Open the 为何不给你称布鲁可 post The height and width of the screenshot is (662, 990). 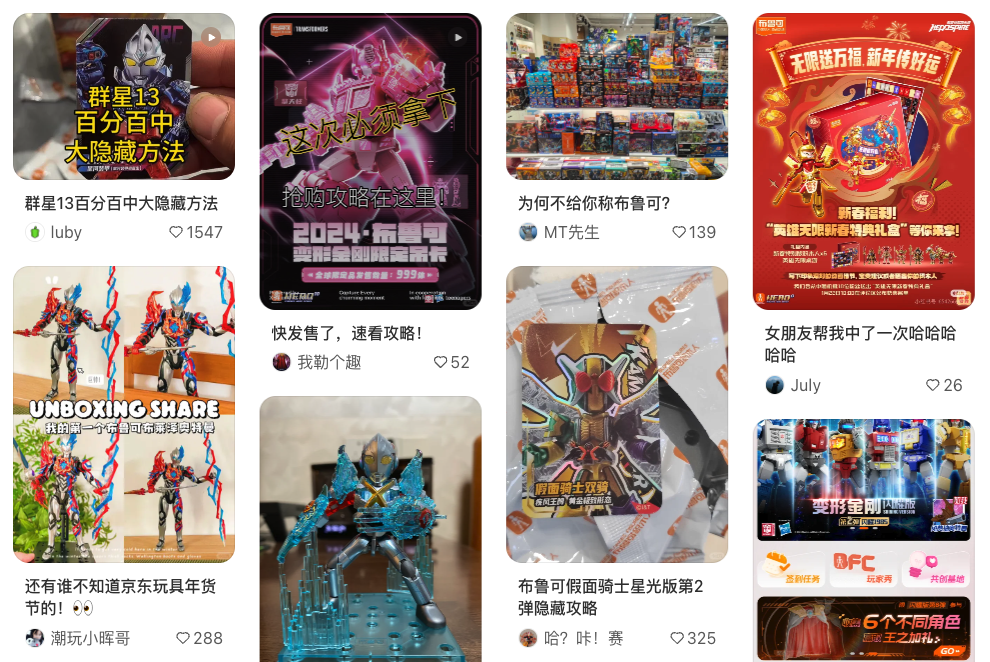coord(616,97)
